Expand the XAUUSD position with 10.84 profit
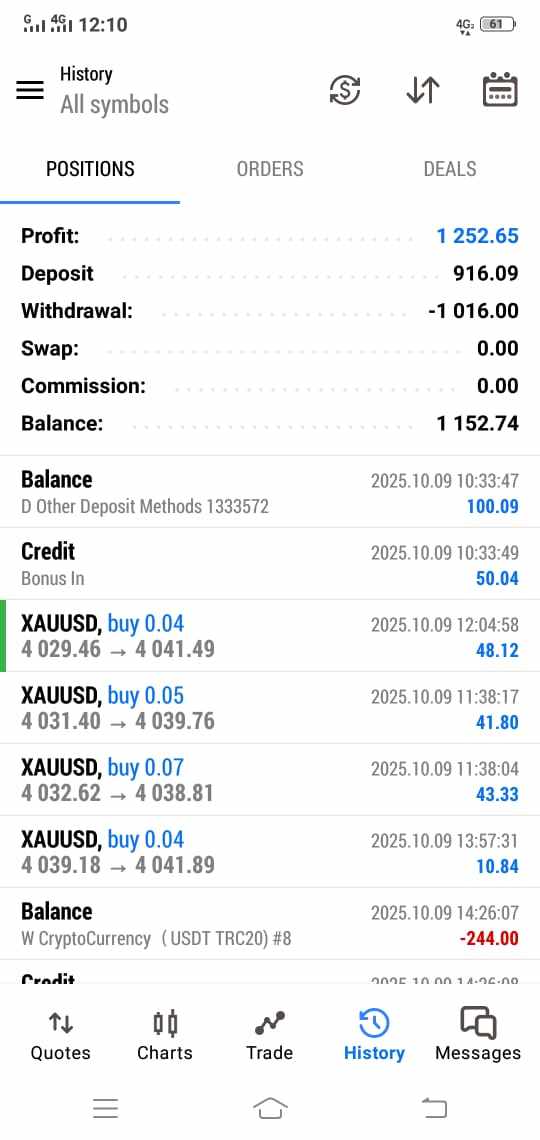Viewport: 540px width, 1140px height. (x=270, y=852)
